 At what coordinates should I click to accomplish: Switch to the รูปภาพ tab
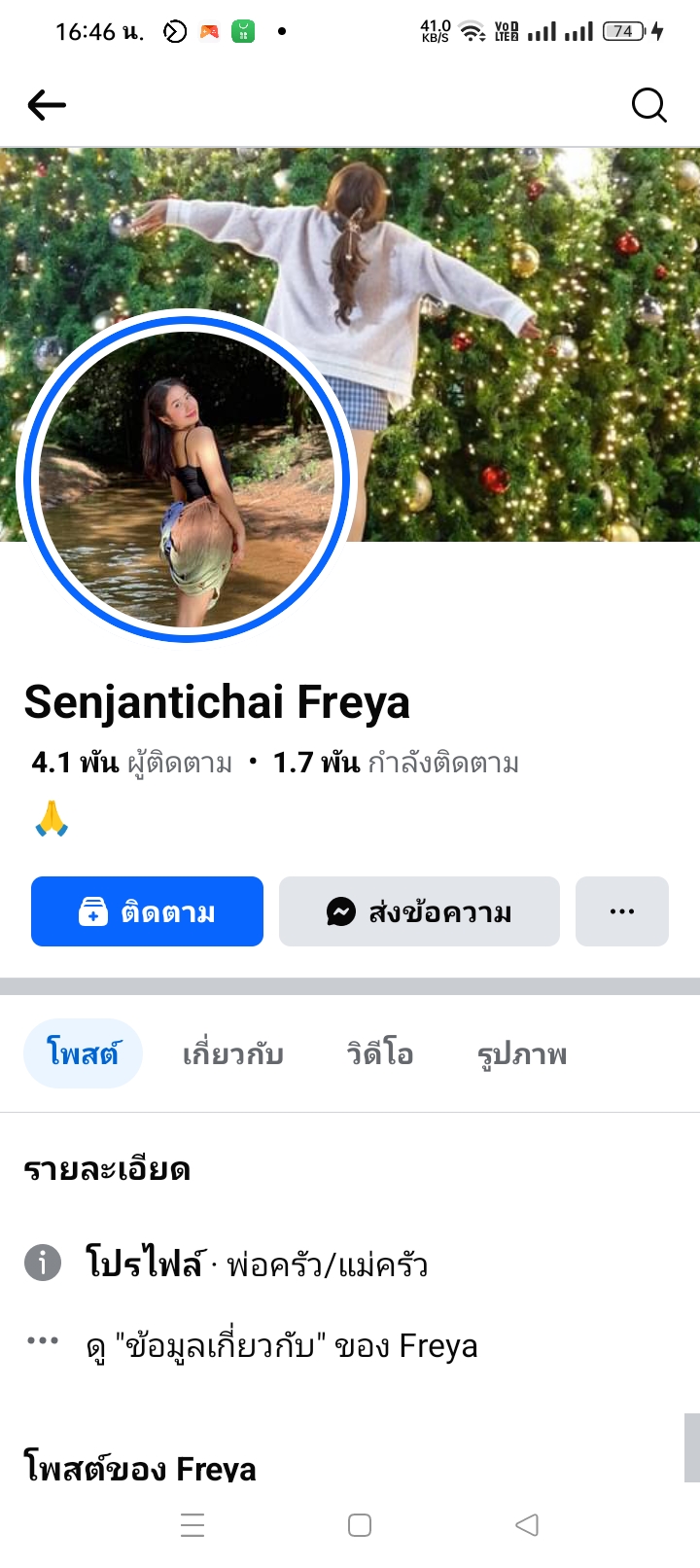point(522,1053)
